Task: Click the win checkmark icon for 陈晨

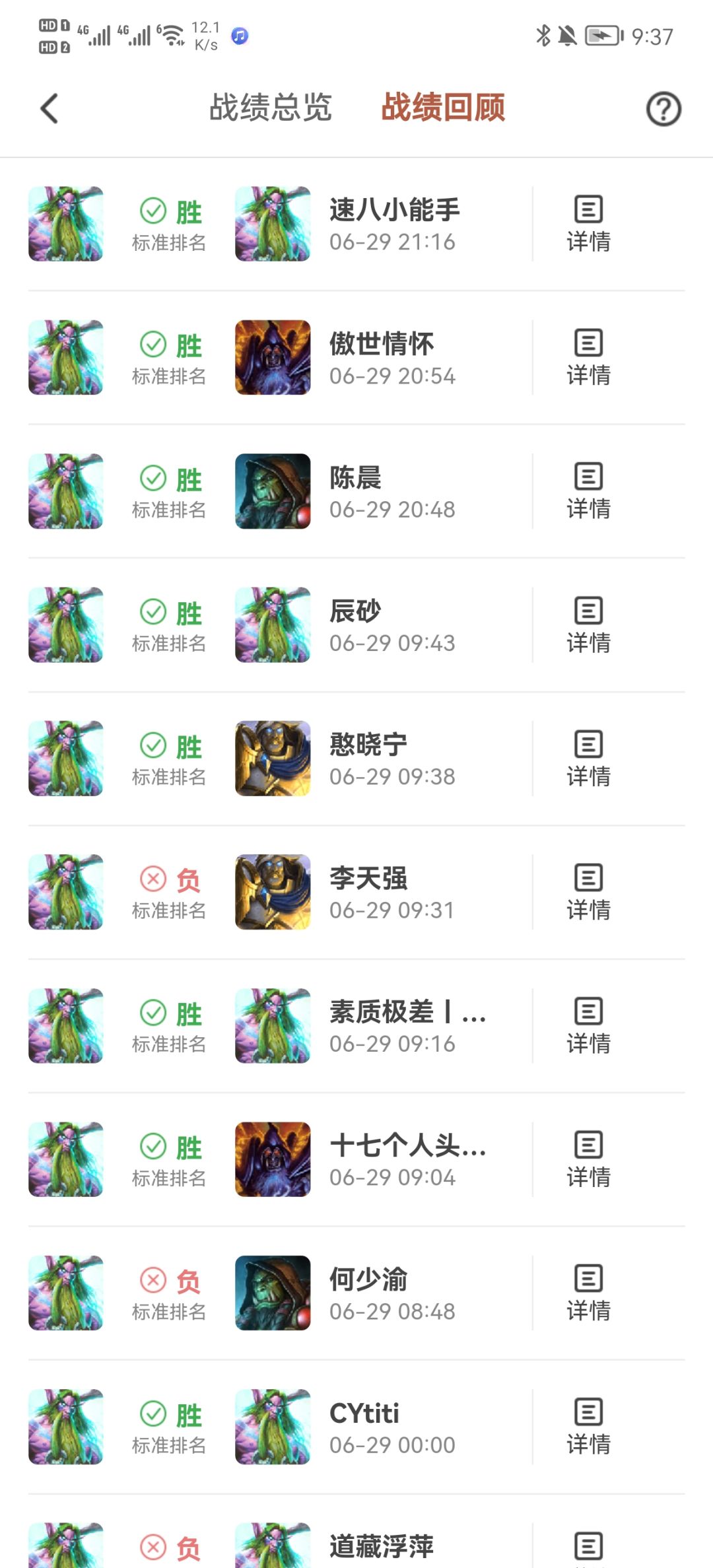Action: click(x=154, y=479)
